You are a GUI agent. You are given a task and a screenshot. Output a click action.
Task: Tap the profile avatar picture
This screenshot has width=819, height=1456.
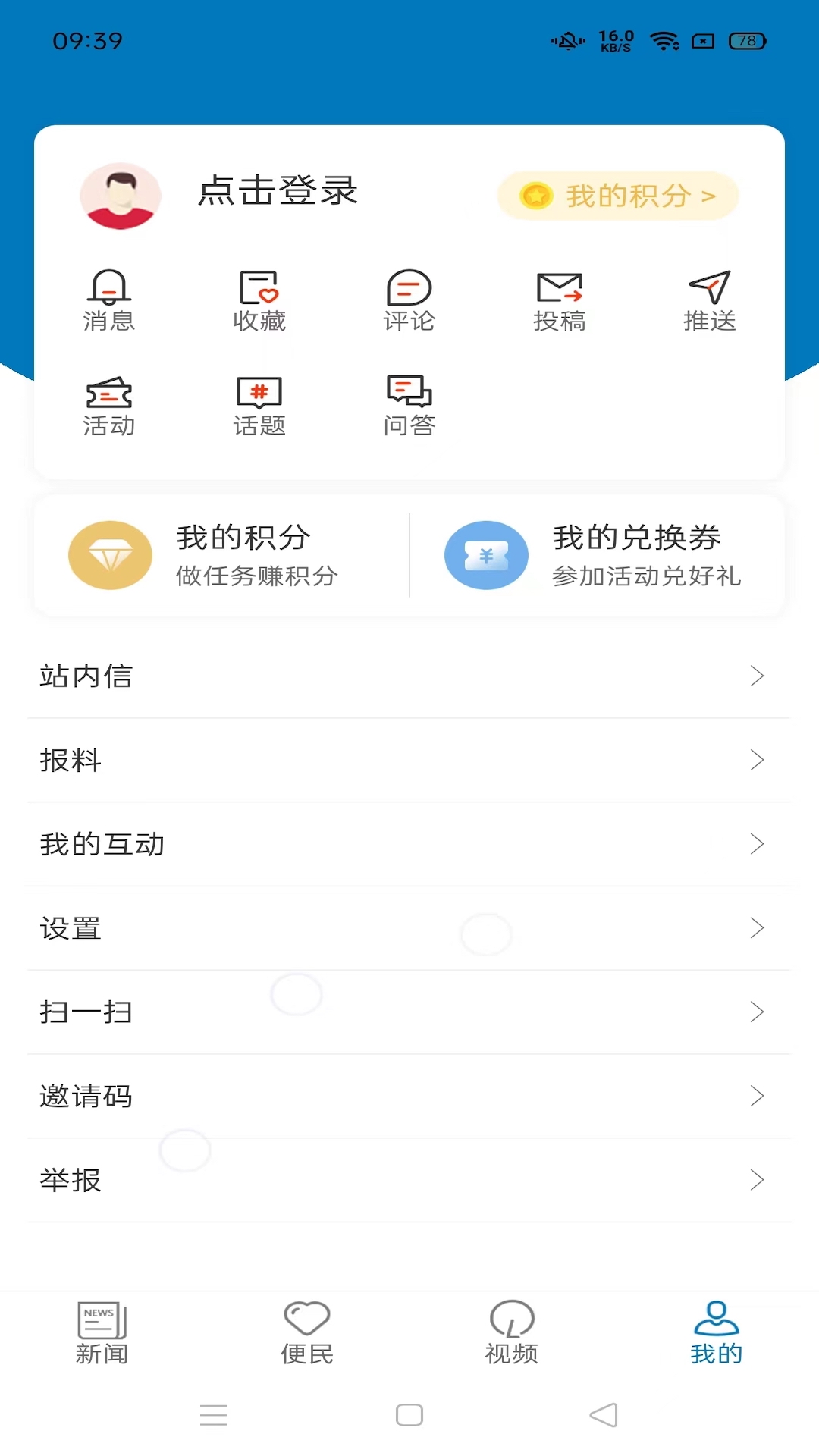click(x=120, y=195)
